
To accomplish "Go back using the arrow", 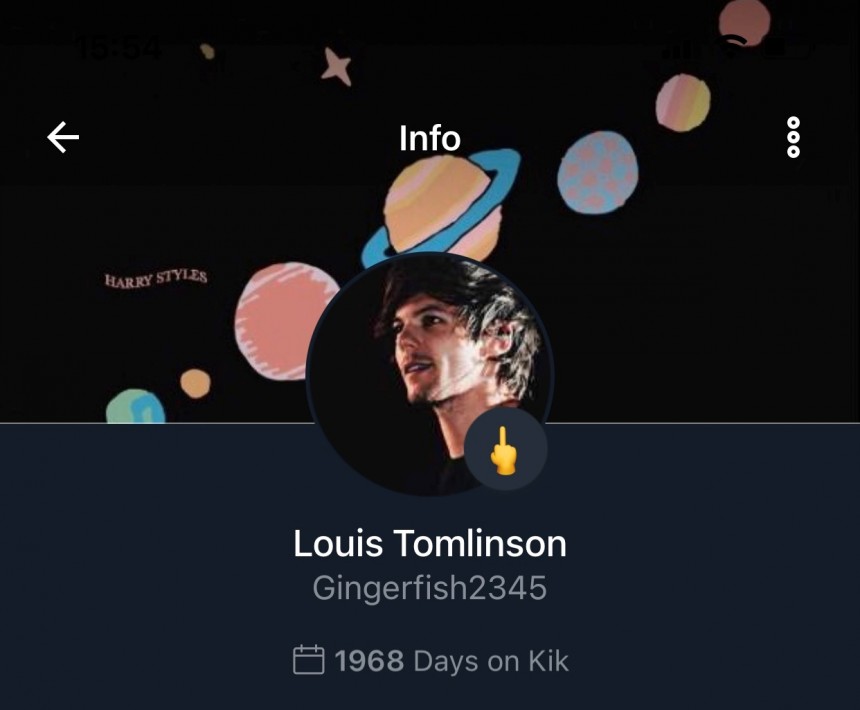I will (x=63, y=137).
